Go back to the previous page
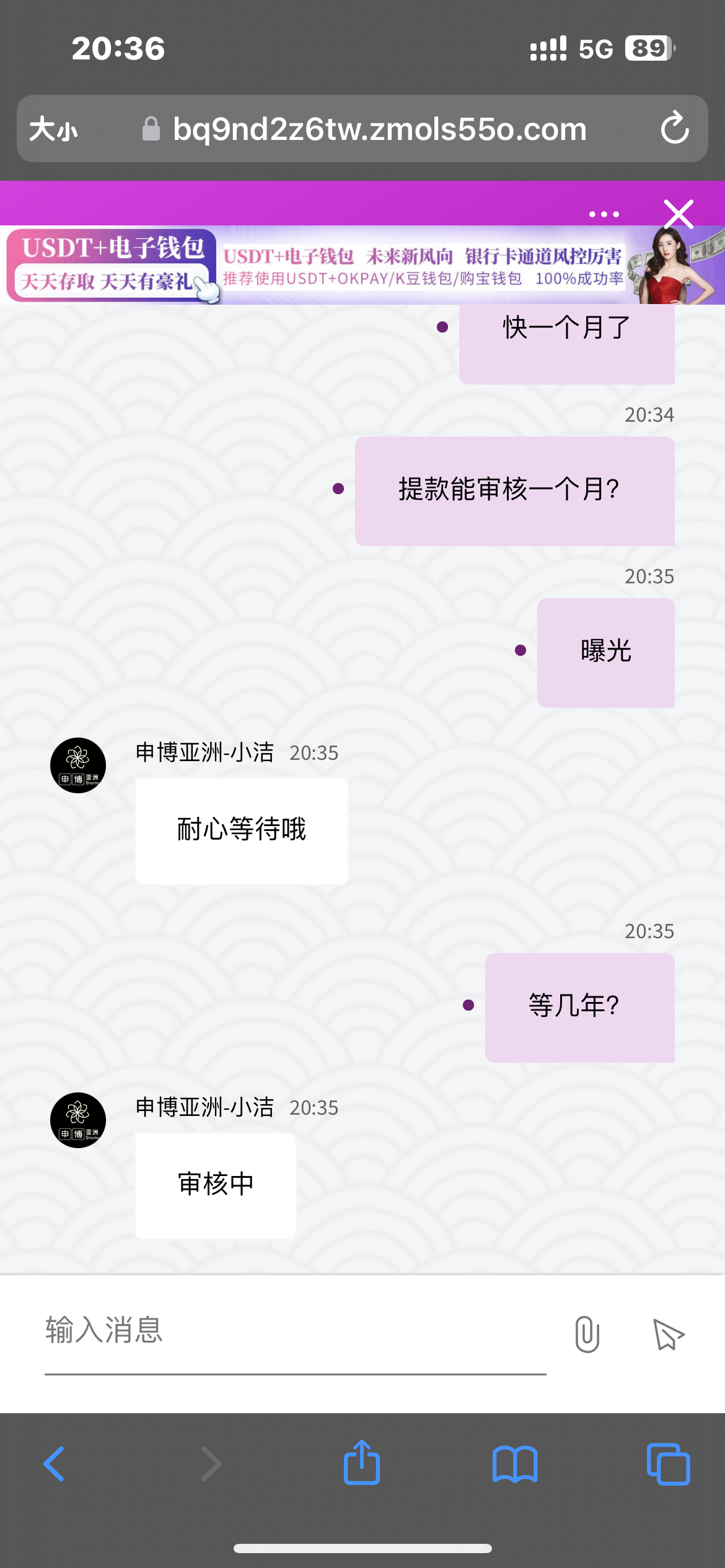725x1568 pixels. pos(55,1464)
